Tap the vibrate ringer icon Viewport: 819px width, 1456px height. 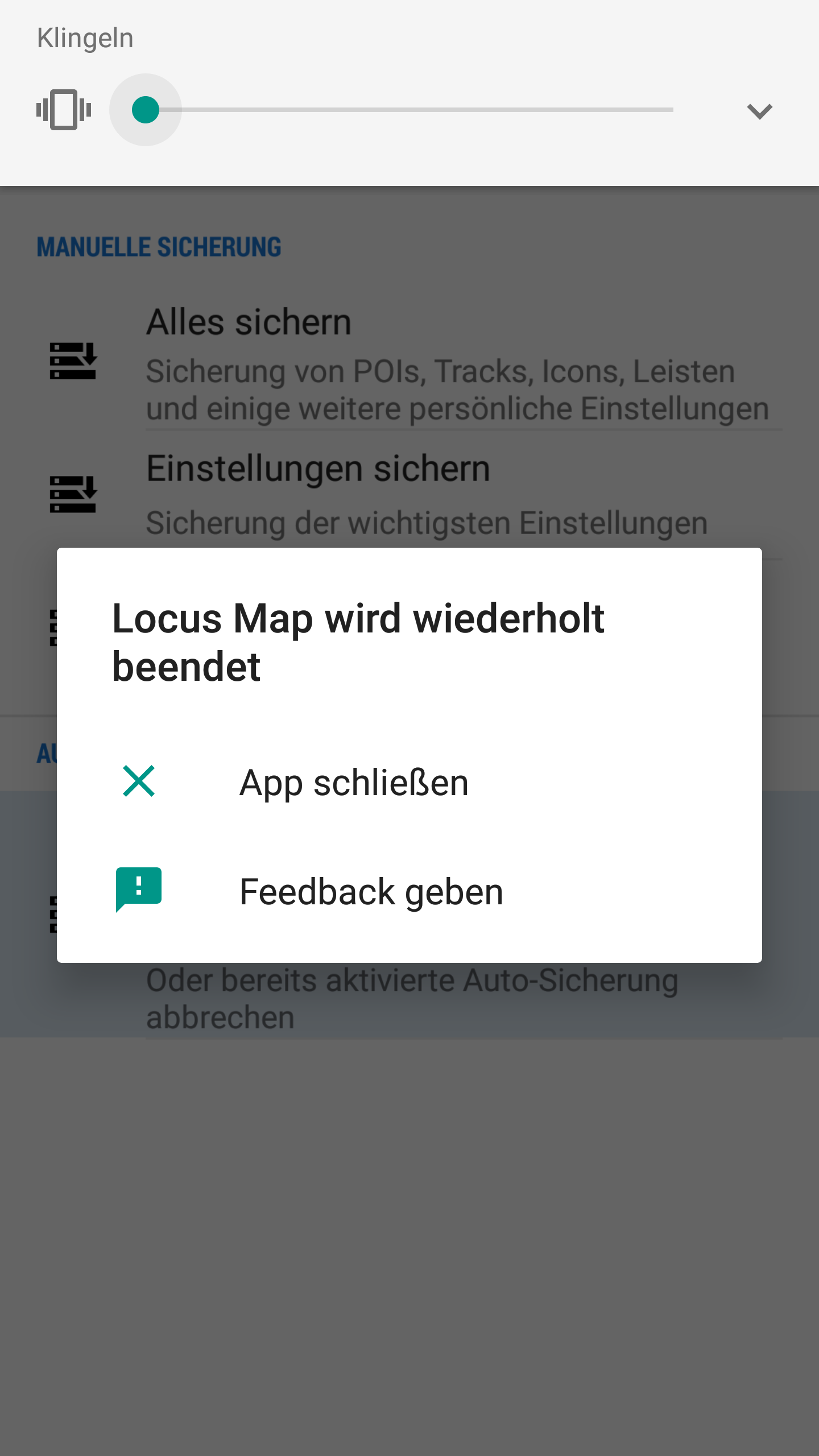pyautogui.click(x=64, y=110)
